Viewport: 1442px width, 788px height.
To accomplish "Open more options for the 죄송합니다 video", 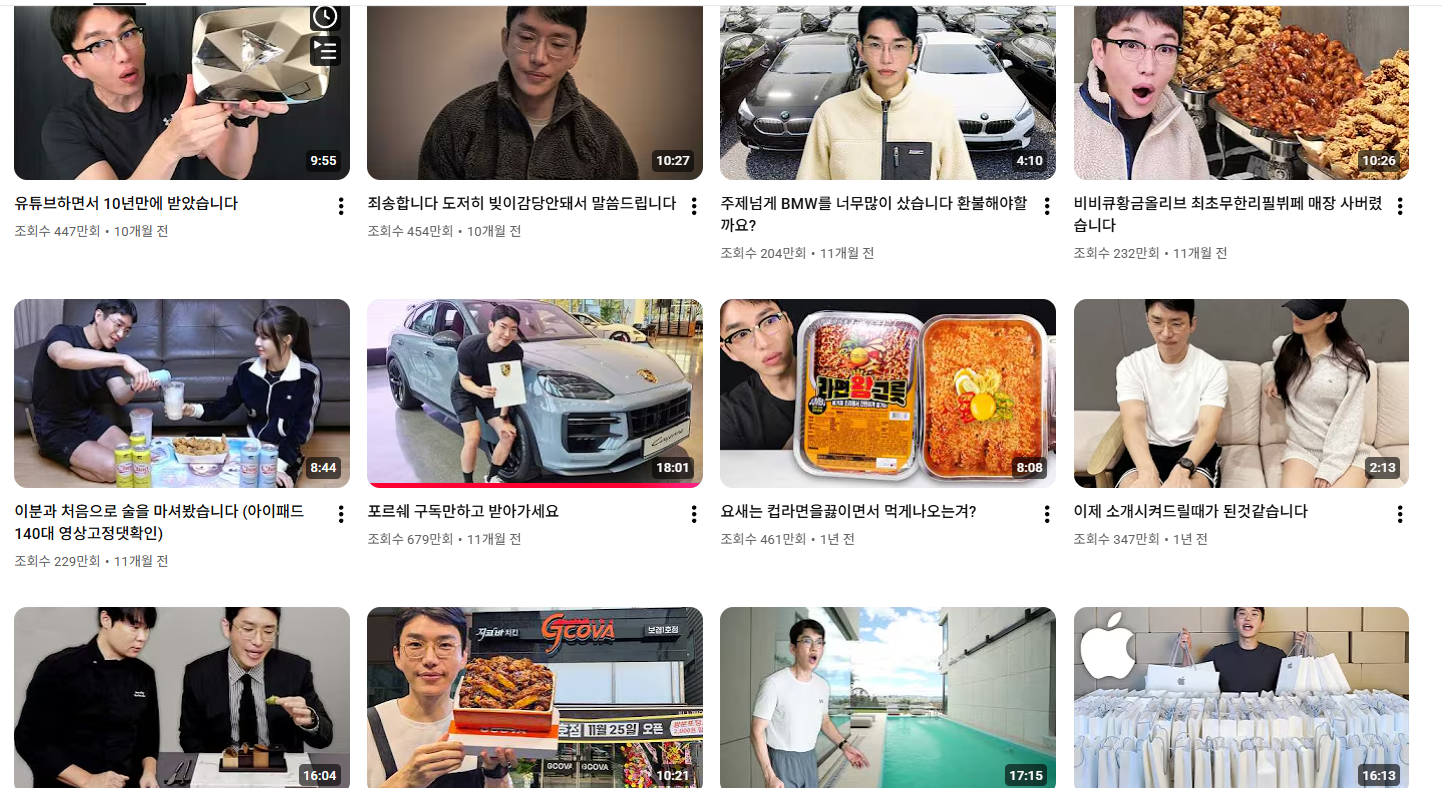I will coord(694,206).
